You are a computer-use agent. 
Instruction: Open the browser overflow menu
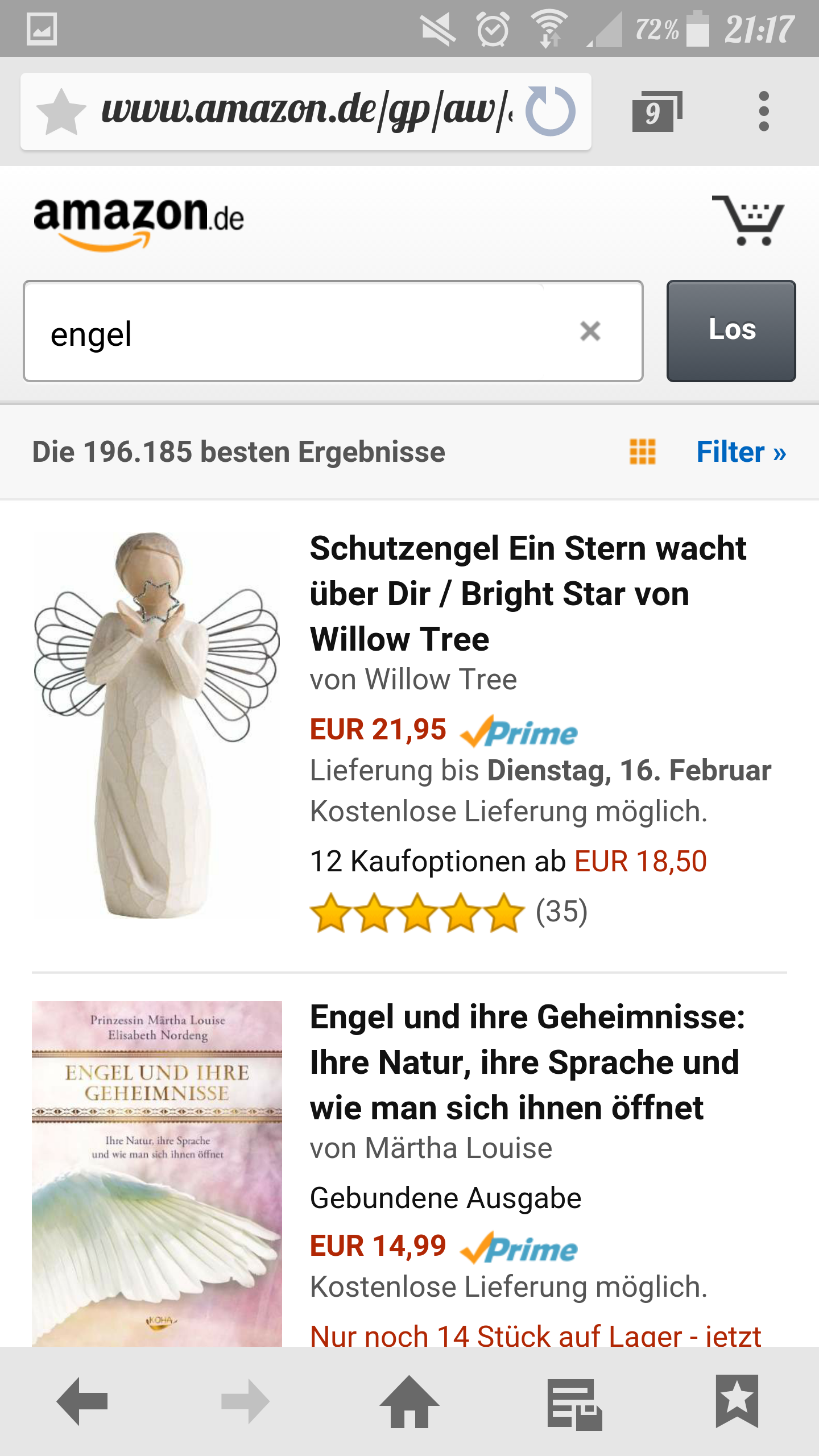point(764,111)
